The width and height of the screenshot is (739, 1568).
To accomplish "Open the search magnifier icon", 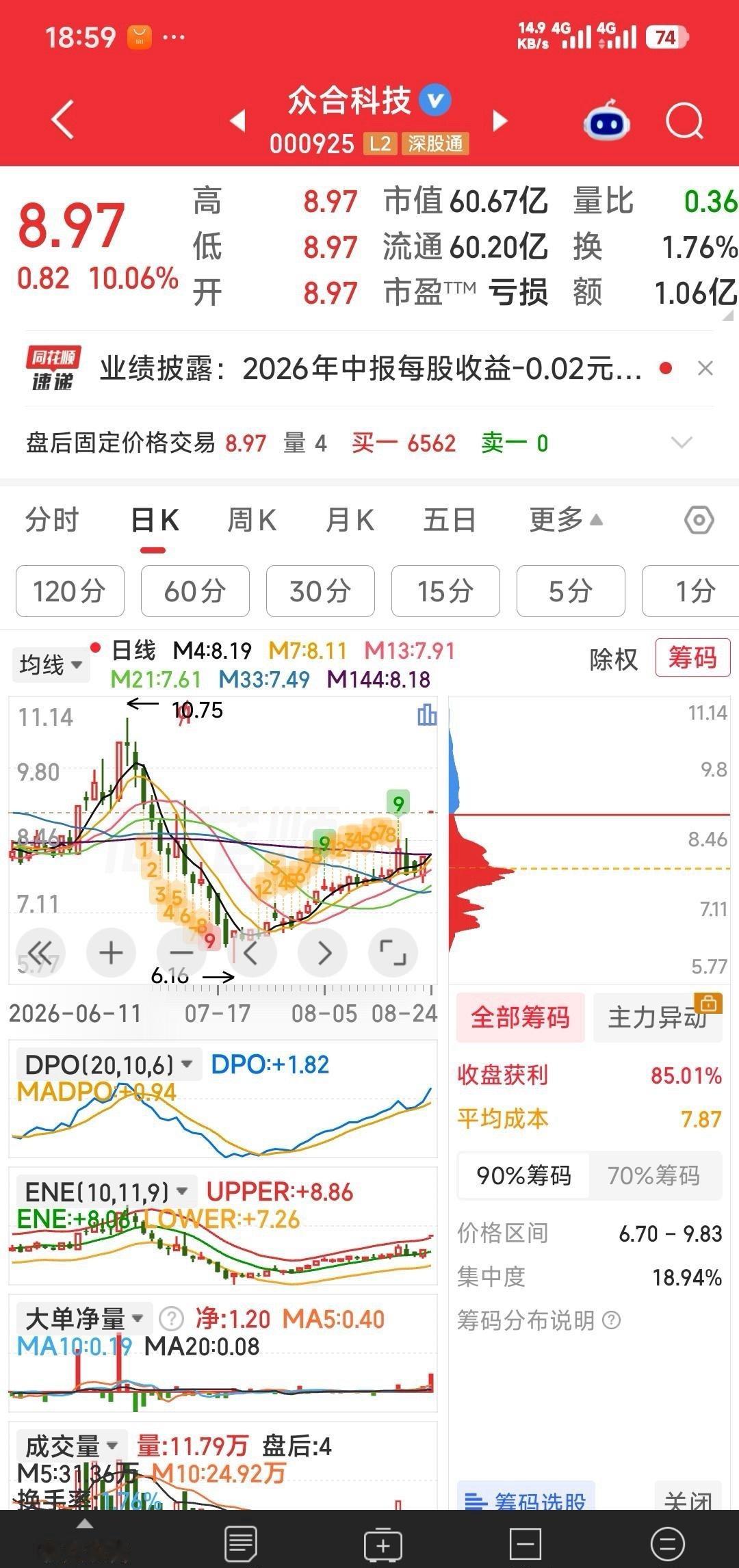I will point(685,122).
